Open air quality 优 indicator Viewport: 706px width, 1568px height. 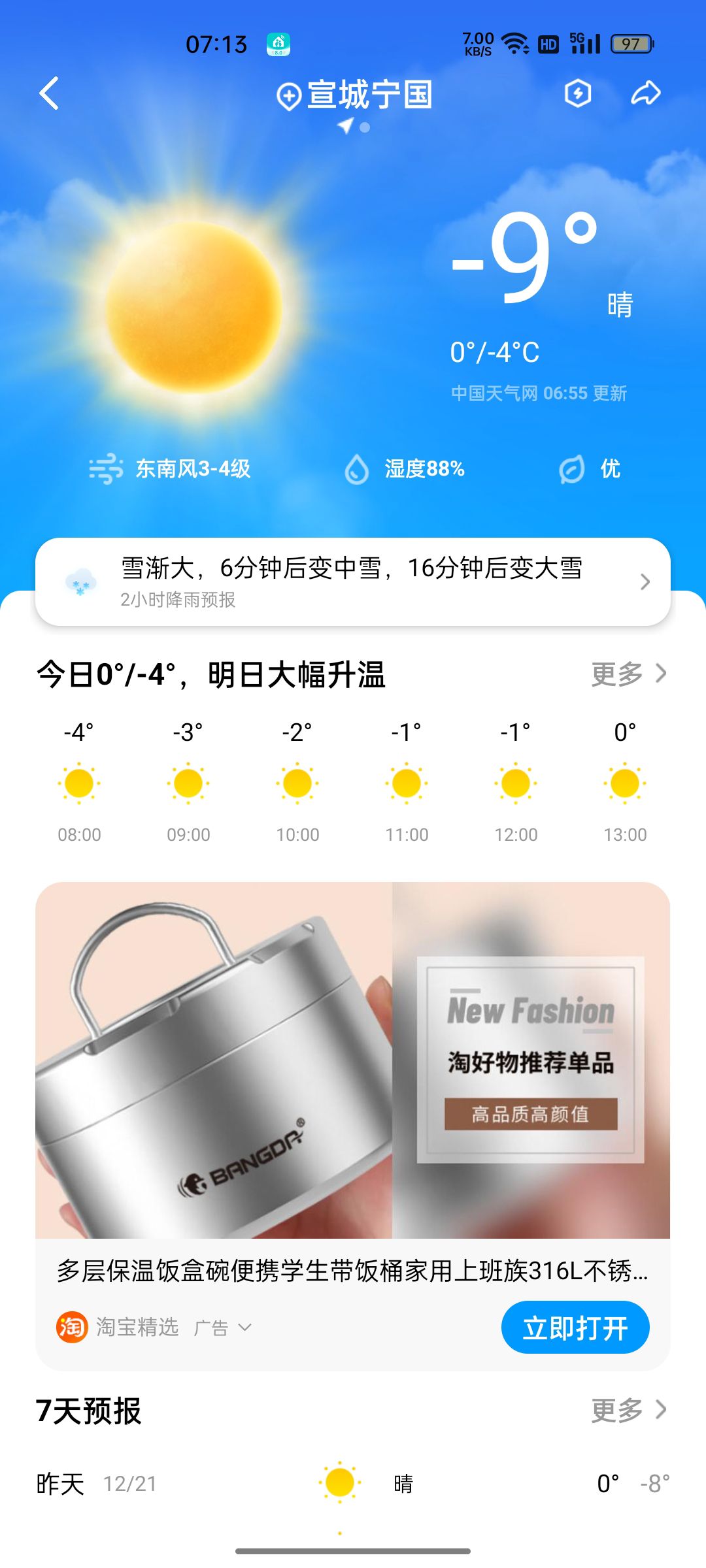point(590,468)
